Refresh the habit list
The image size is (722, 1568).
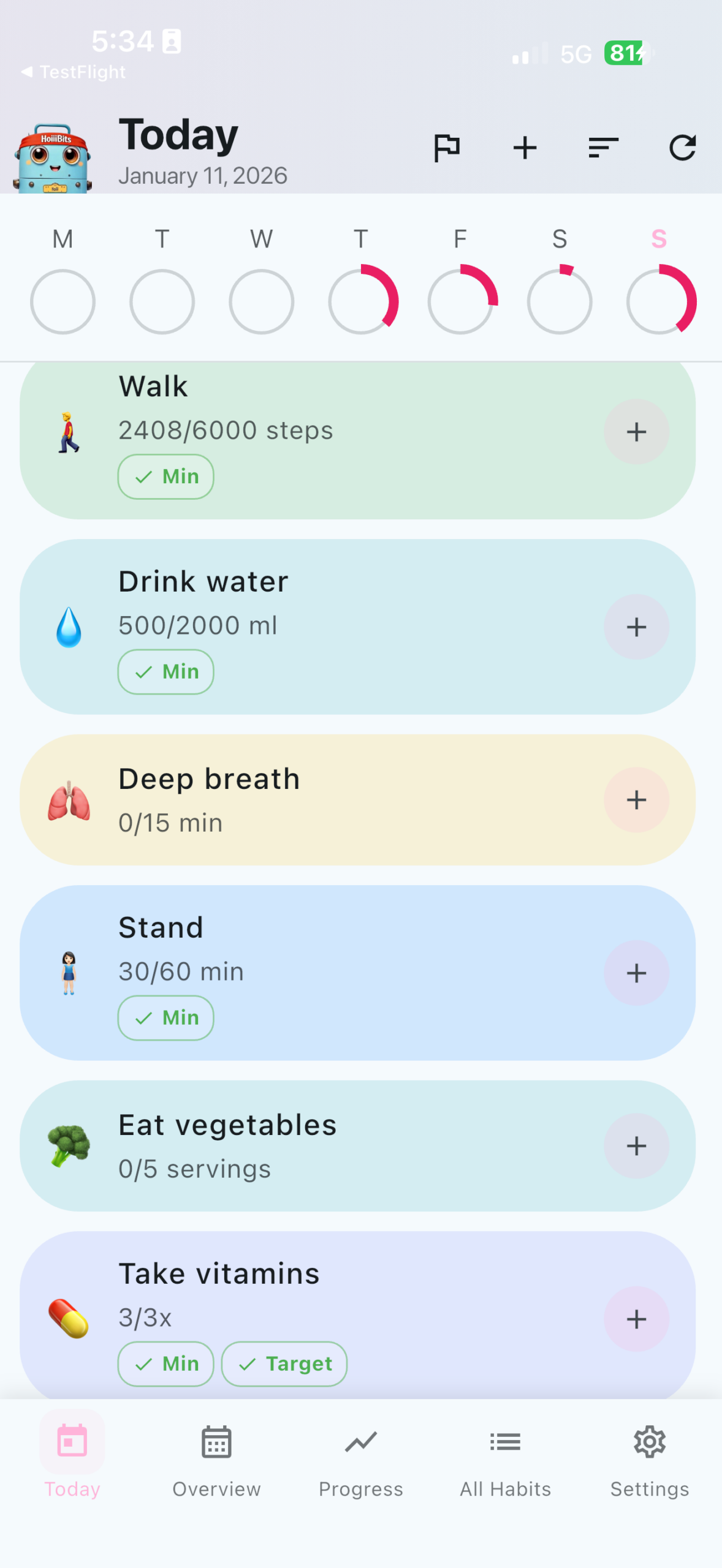coord(682,148)
